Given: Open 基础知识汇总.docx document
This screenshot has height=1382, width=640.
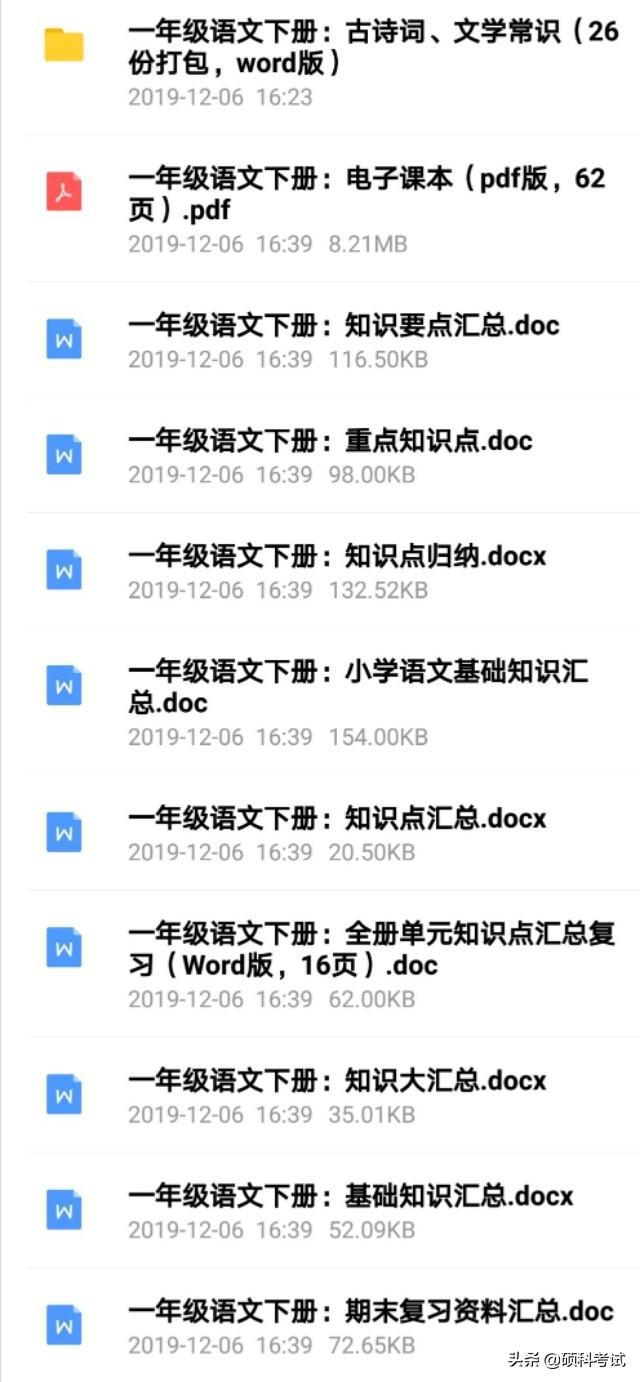Looking at the screenshot, I should (350, 1196).
